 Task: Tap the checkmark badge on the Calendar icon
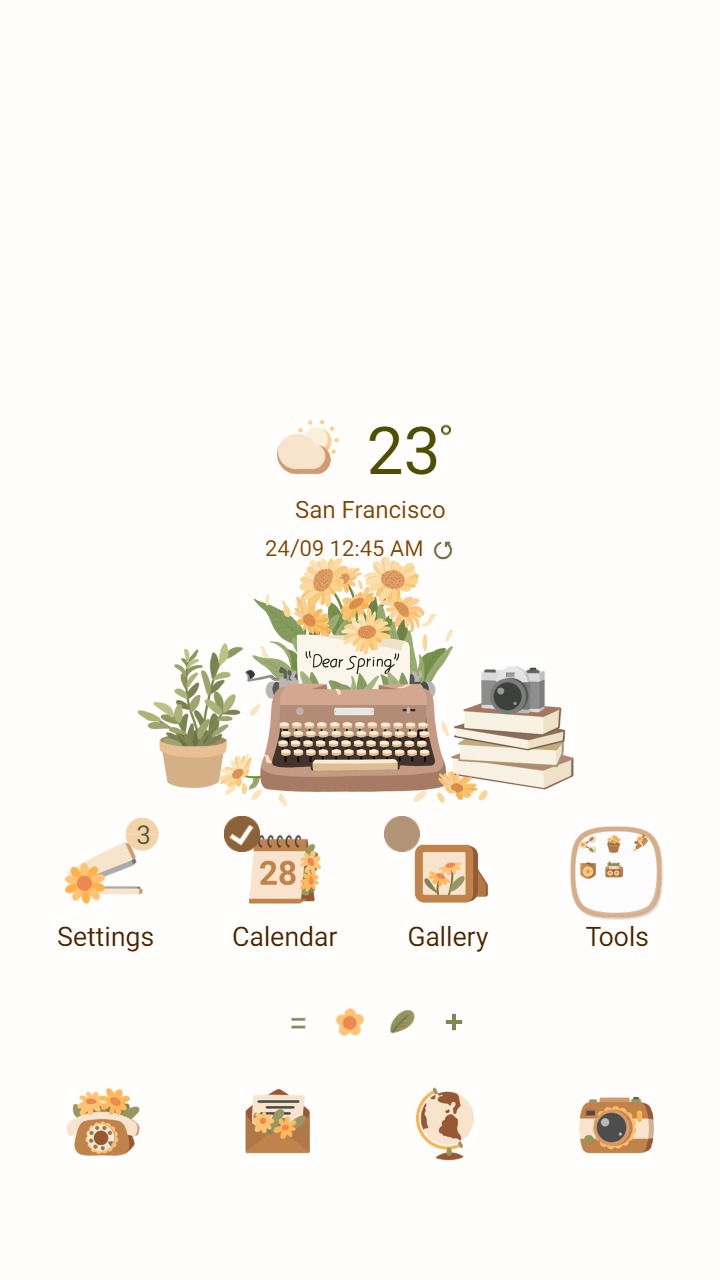tap(240, 833)
